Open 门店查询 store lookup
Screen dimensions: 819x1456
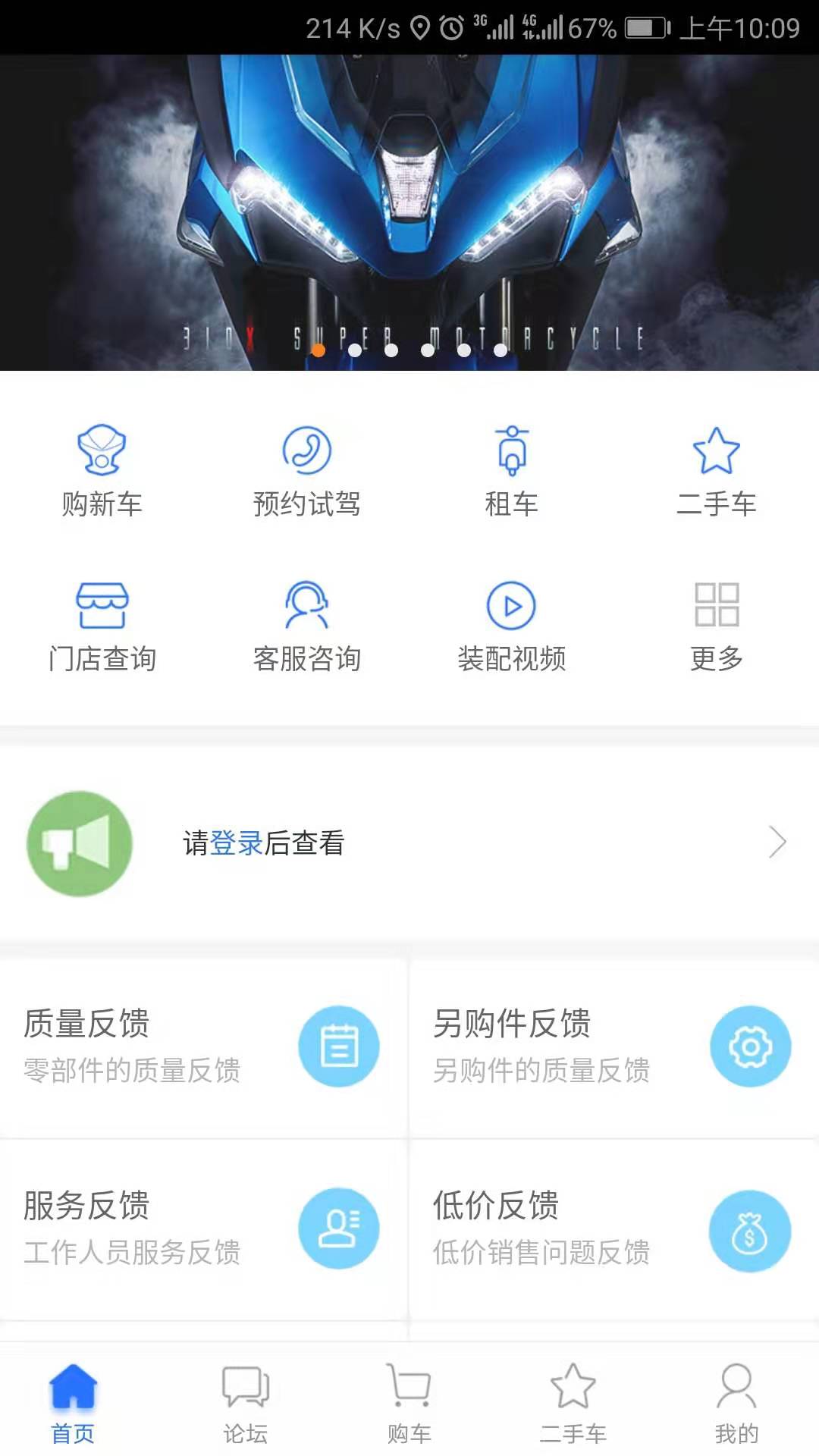click(102, 627)
